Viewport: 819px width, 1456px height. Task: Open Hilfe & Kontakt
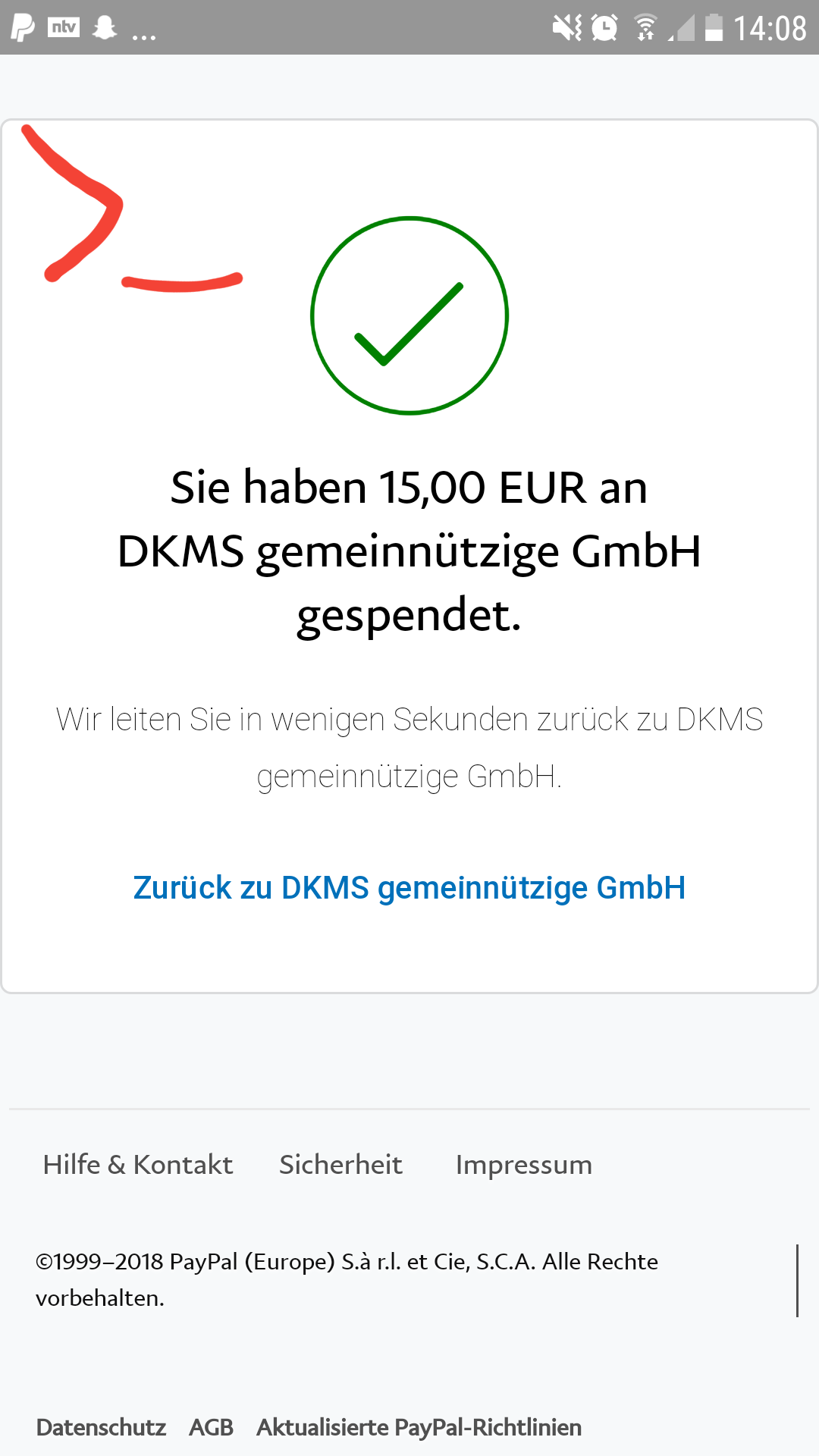pyautogui.click(x=138, y=1165)
